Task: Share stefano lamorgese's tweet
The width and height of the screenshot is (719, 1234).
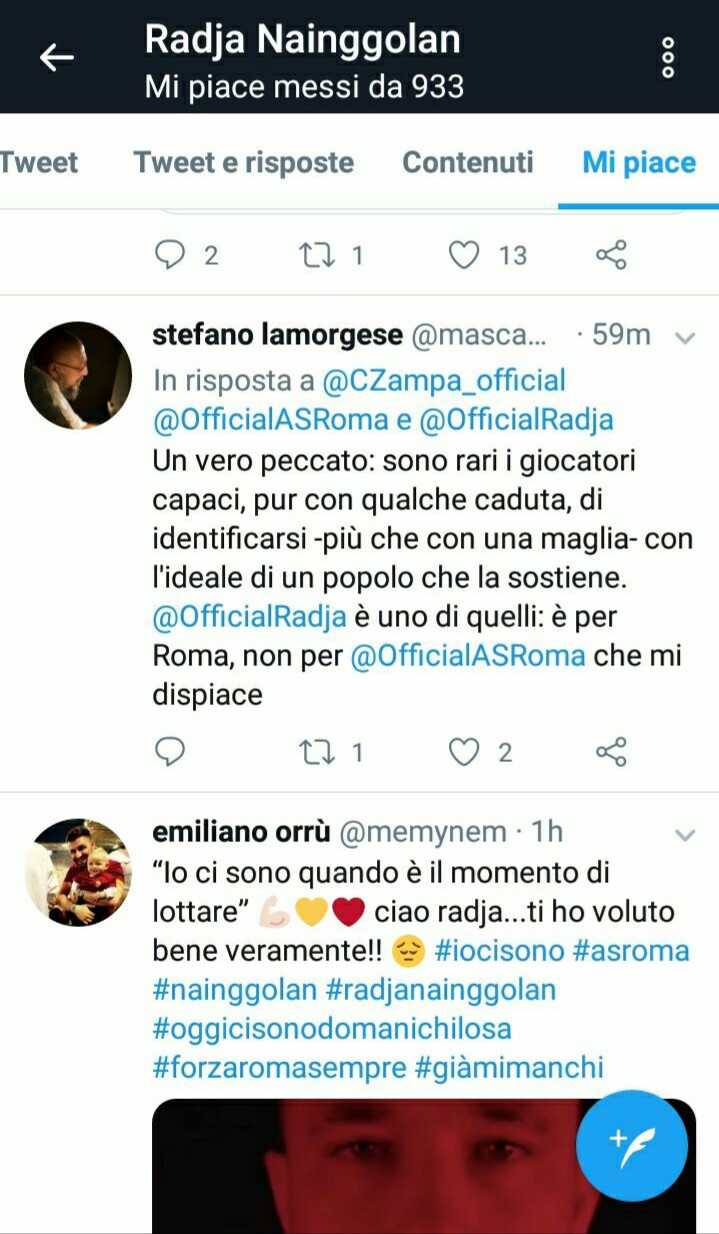Action: [611, 751]
